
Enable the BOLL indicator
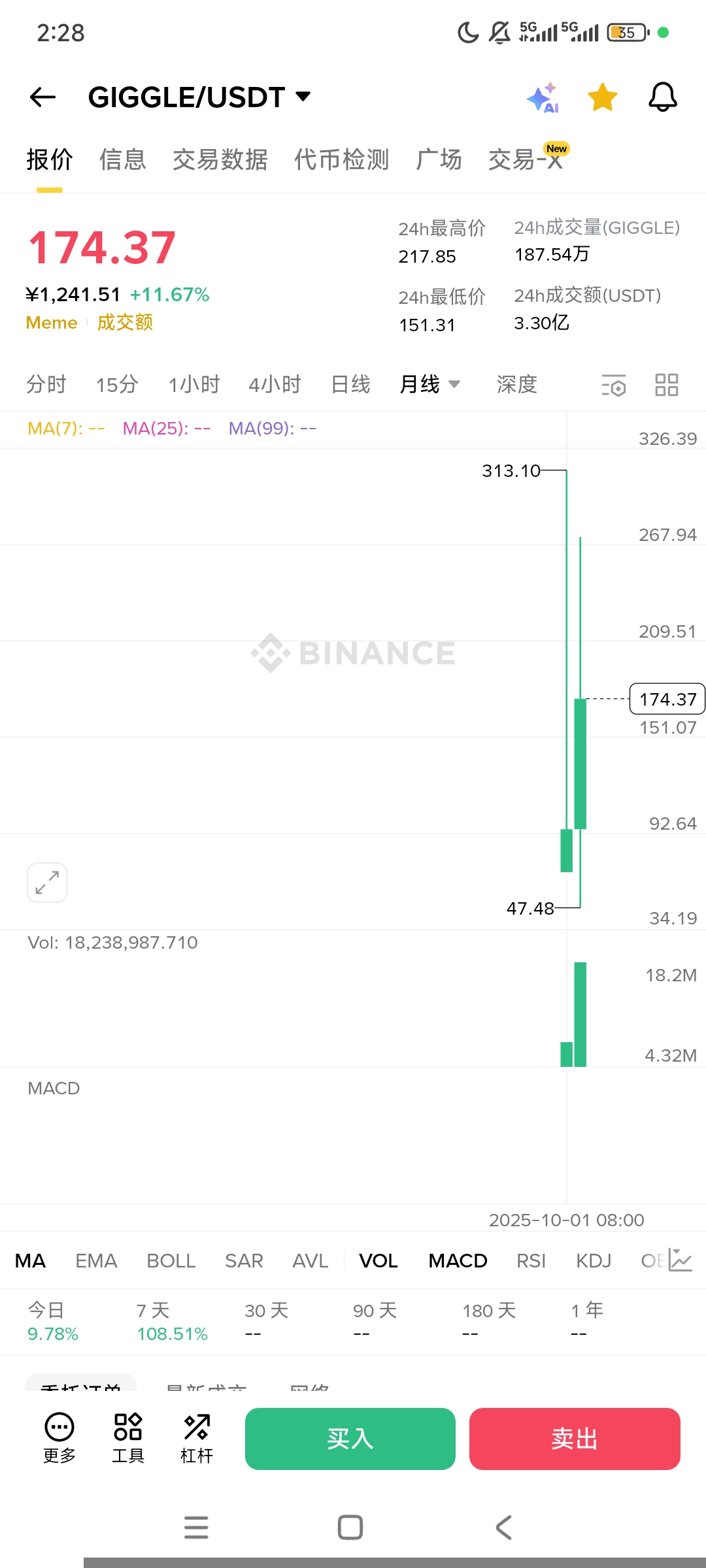[x=171, y=1260]
